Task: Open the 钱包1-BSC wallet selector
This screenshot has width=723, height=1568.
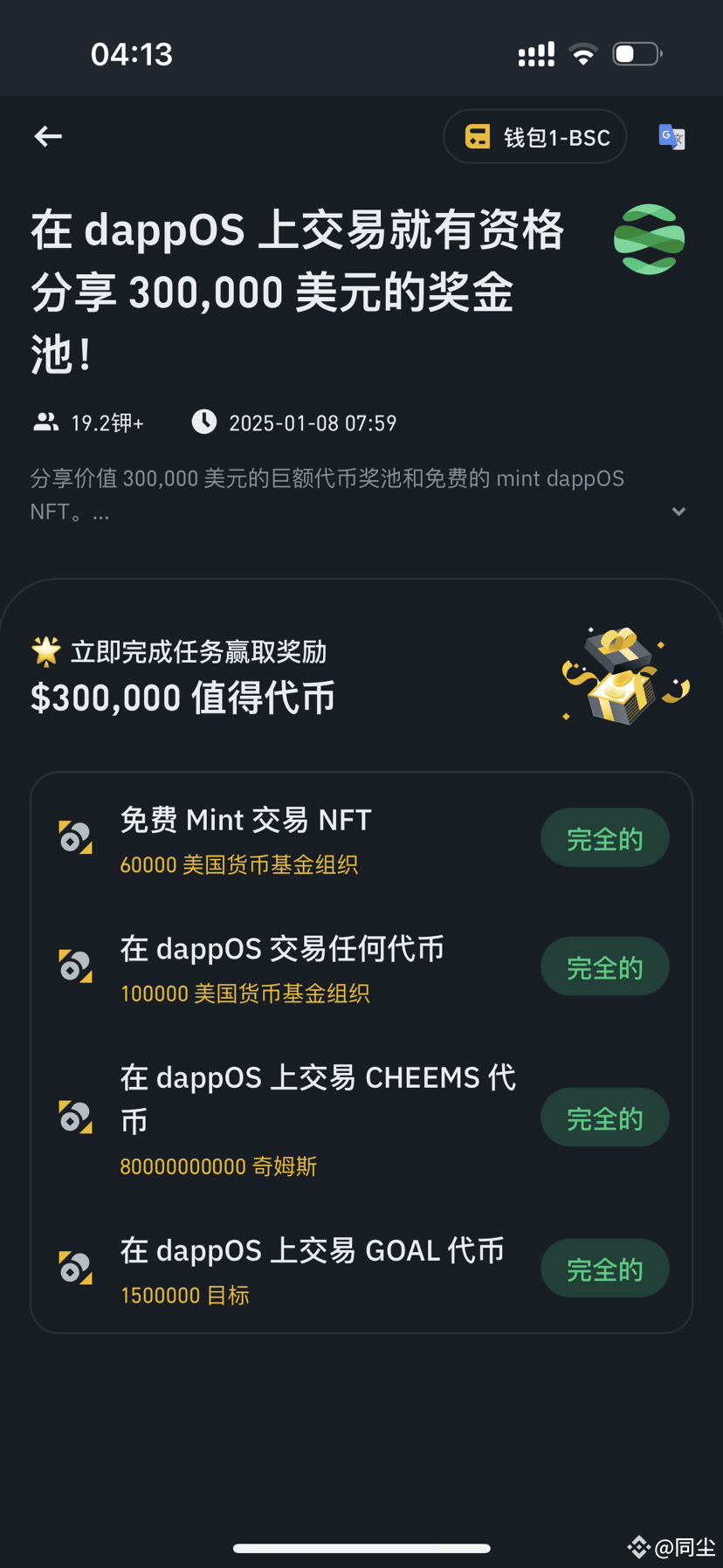Action: point(534,137)
